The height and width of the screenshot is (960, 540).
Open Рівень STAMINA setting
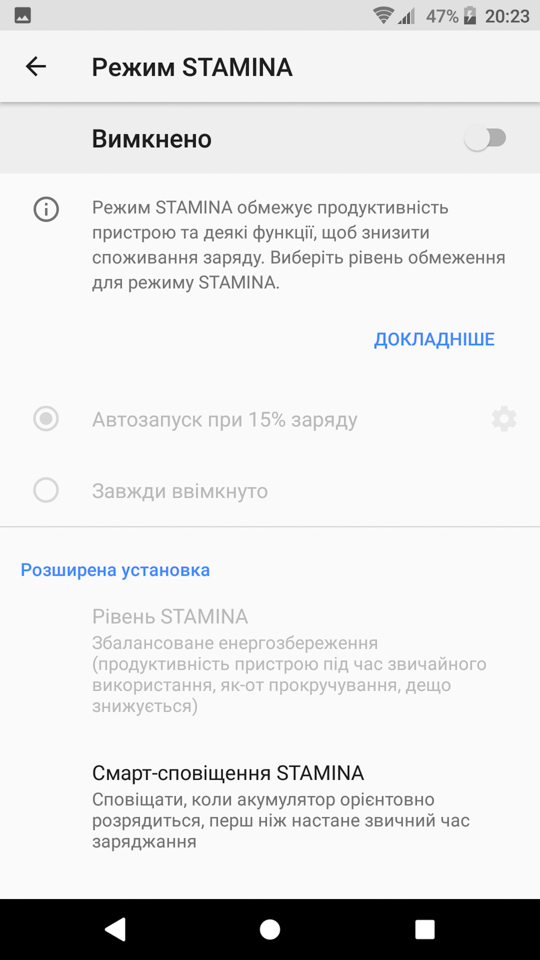[270, 661]
